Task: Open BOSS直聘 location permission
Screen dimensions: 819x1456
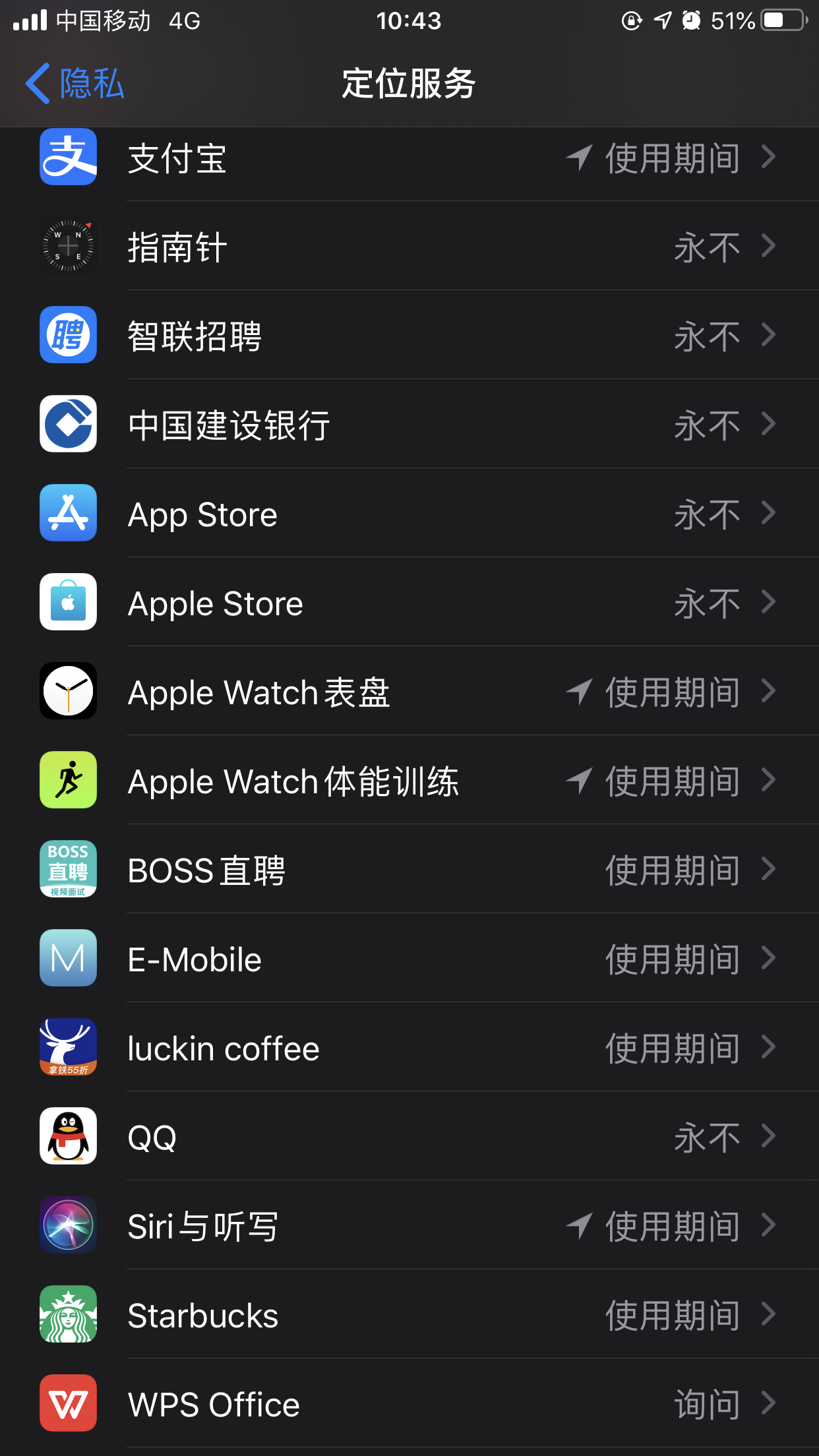Action: tap(409, 870)
